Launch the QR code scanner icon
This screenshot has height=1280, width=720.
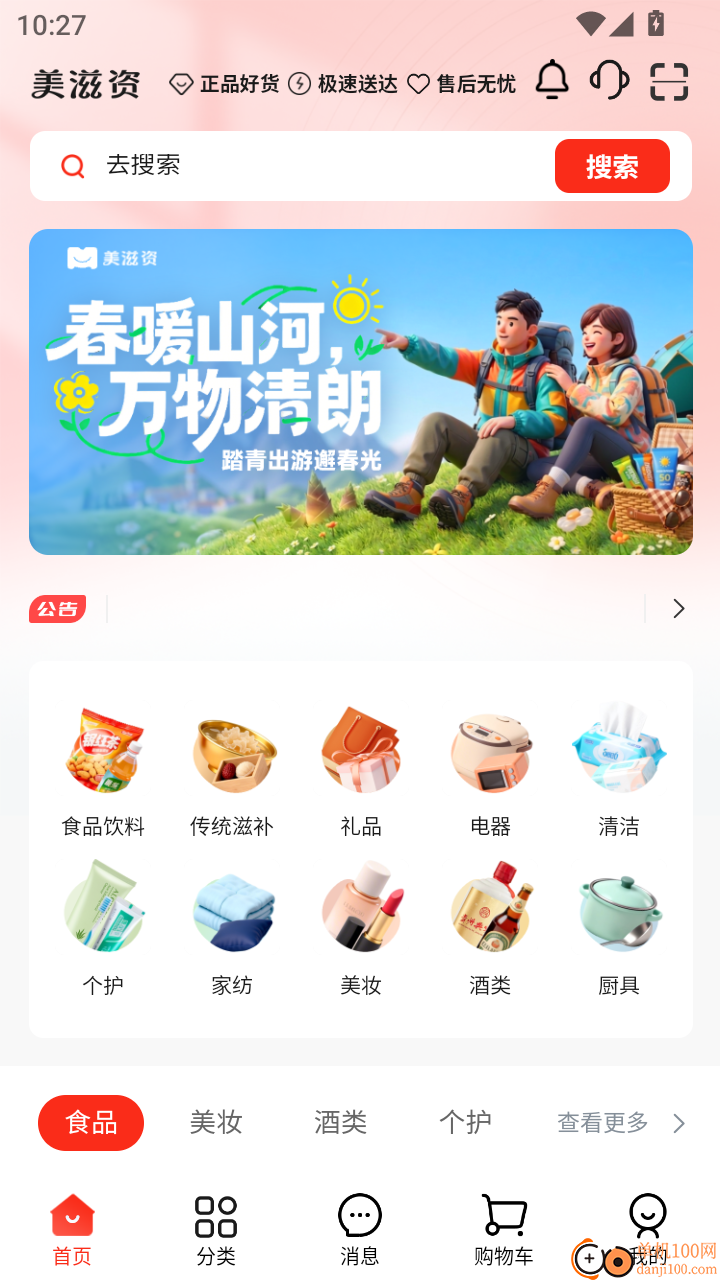pos(668,81)
